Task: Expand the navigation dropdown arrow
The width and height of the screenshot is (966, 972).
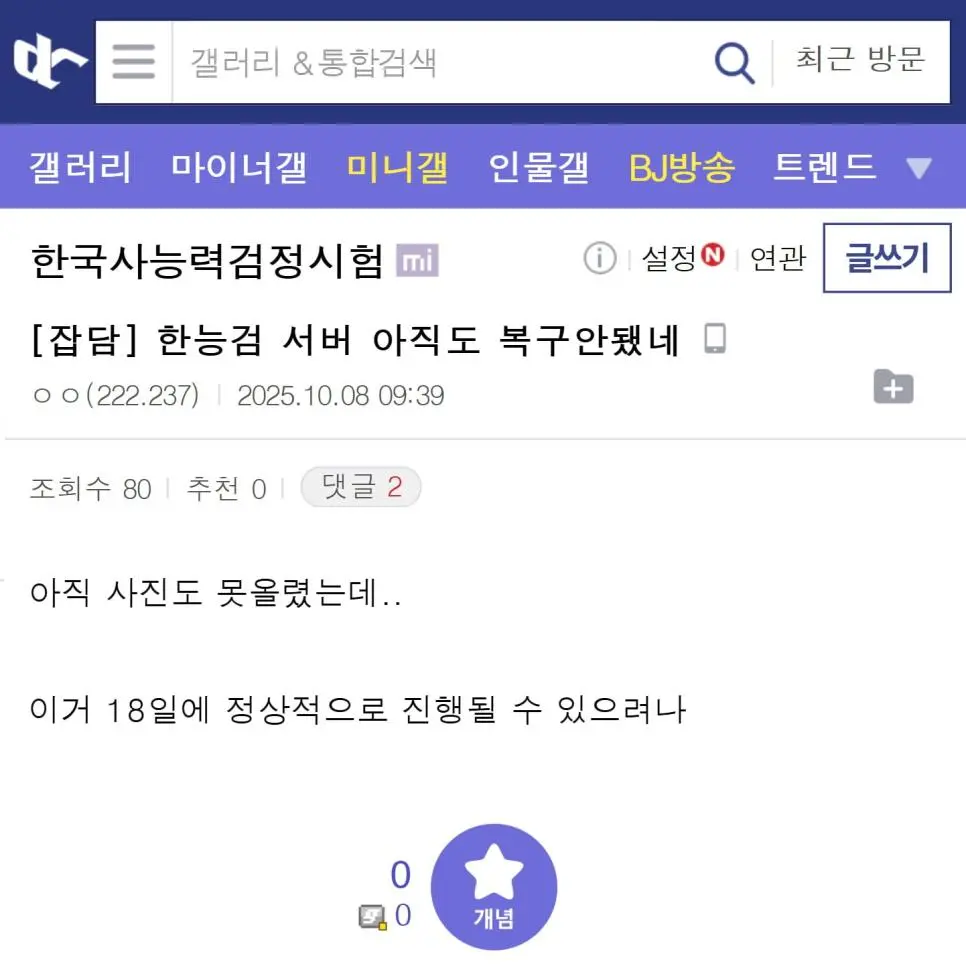Action: [x=919, y=168]
